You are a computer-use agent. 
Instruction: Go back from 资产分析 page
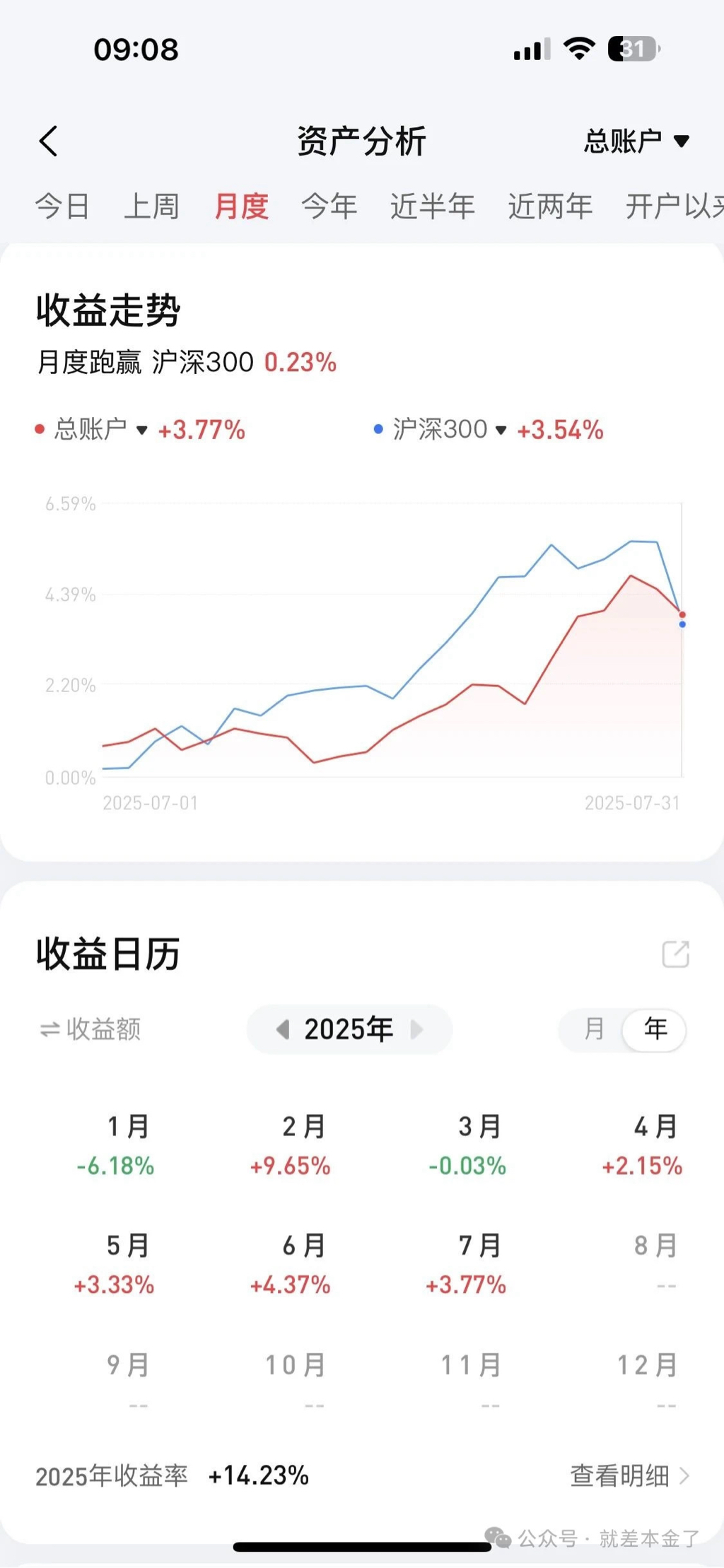click(48, 141)
